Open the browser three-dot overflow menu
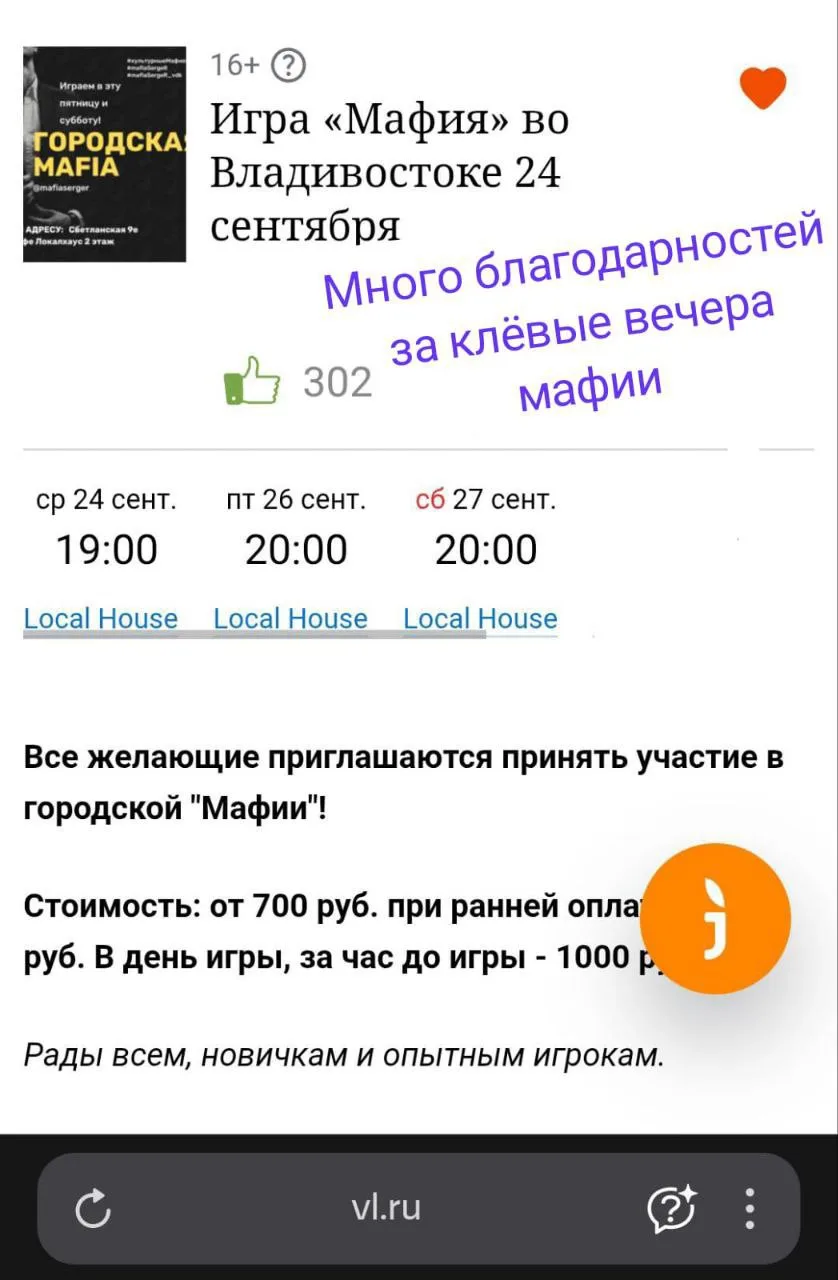 tap(749, 1209)
